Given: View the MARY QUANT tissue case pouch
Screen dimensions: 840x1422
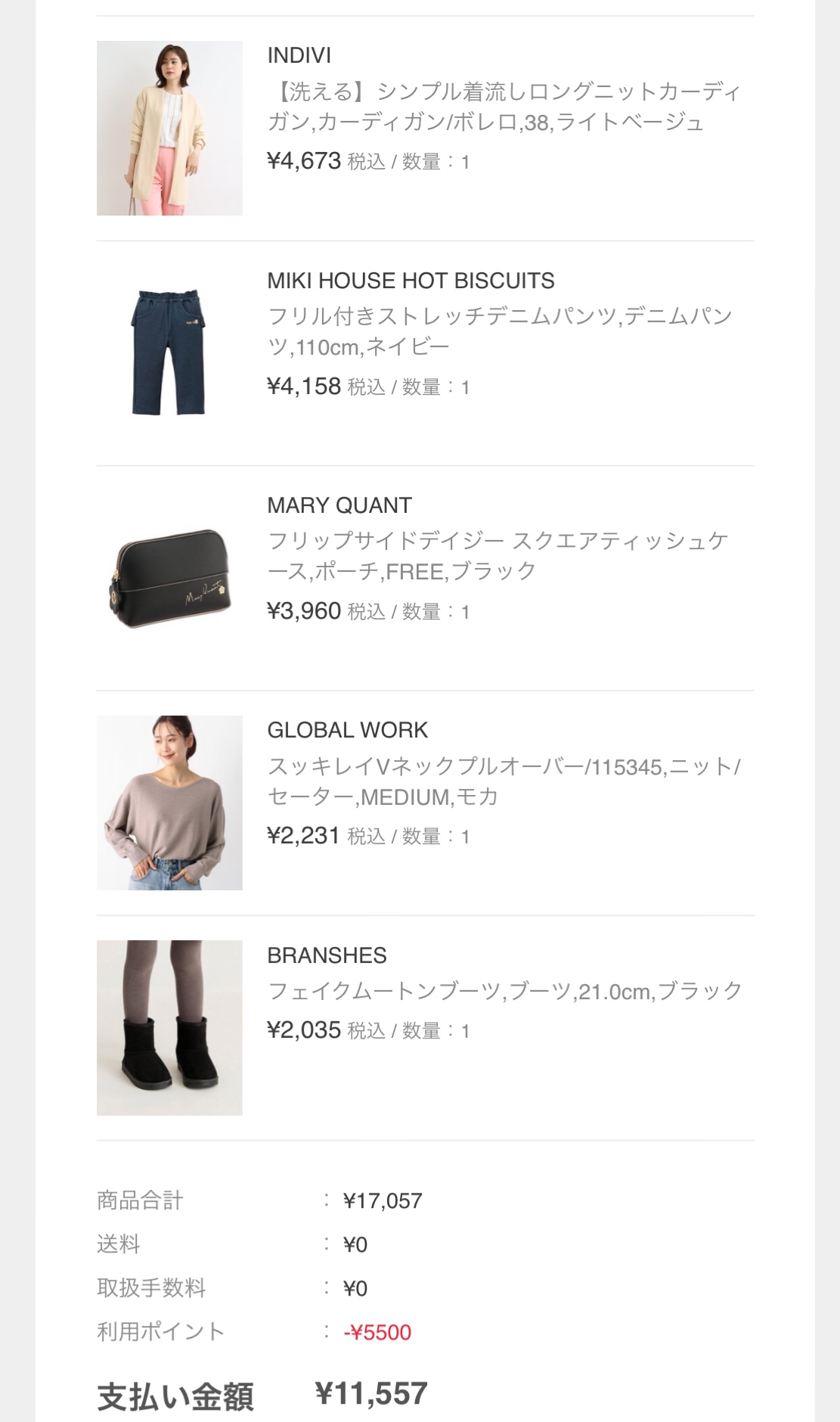Looking at the screenshot, I should tap(425, 578).
